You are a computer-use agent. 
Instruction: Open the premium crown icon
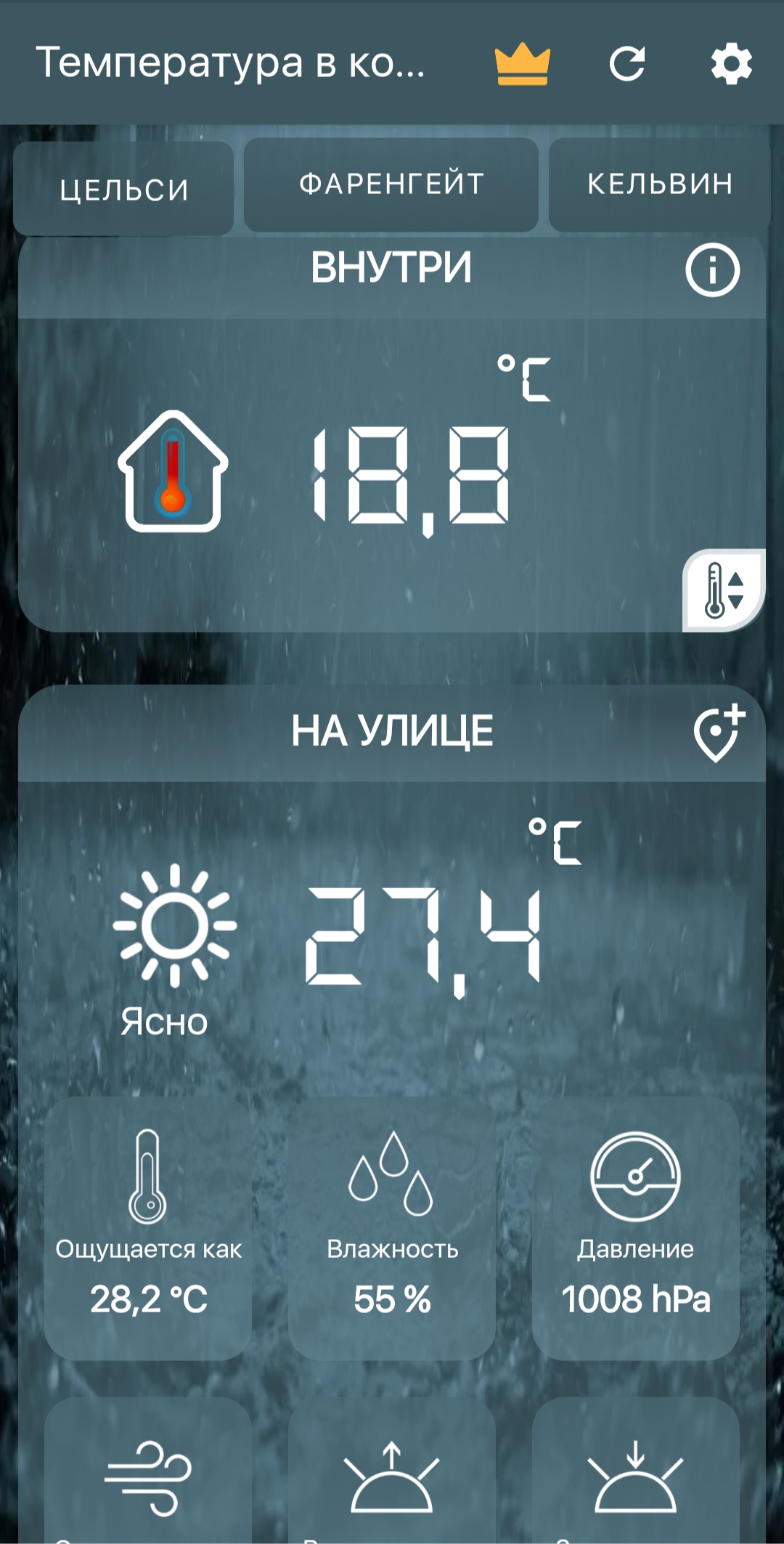click(x=522, y=64)
